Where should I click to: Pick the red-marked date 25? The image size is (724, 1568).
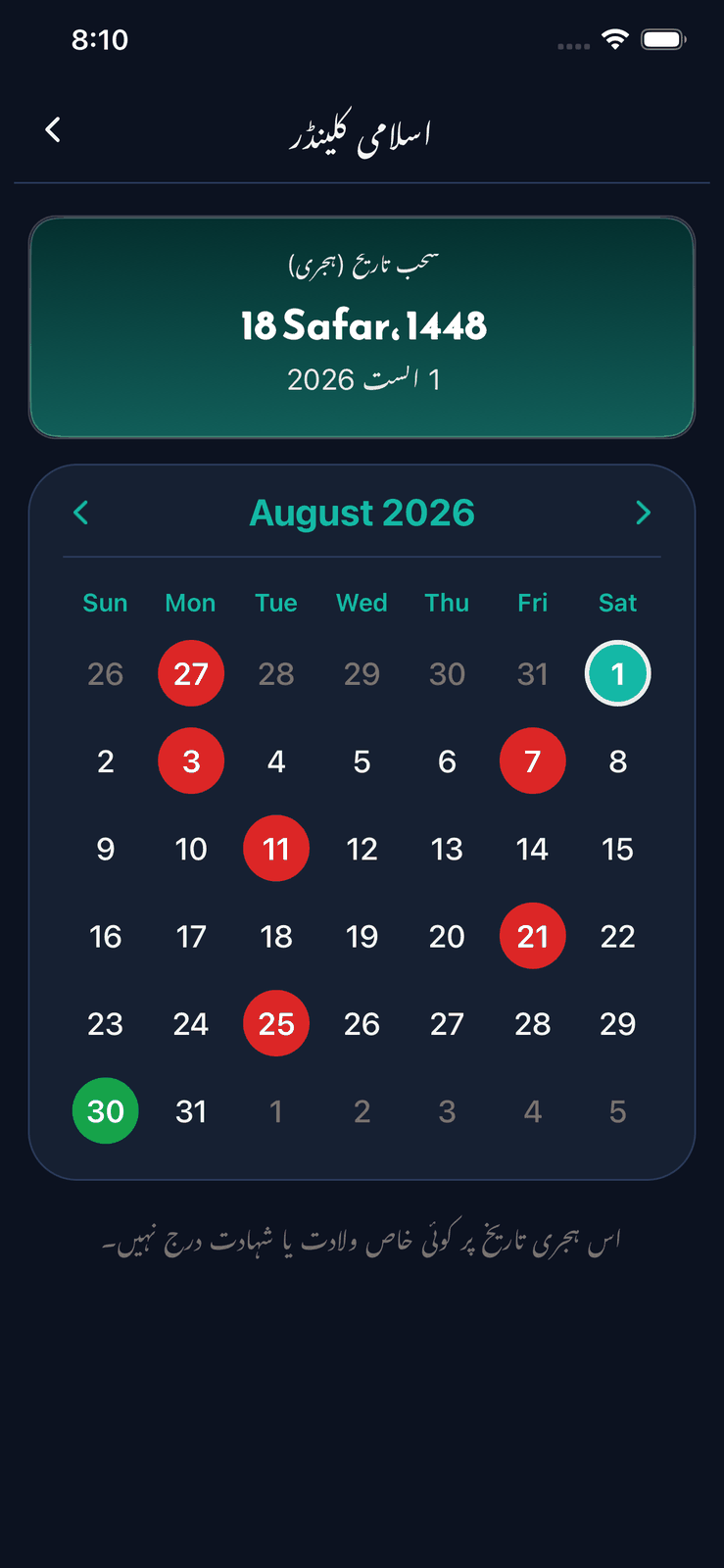click(276, 1023)
